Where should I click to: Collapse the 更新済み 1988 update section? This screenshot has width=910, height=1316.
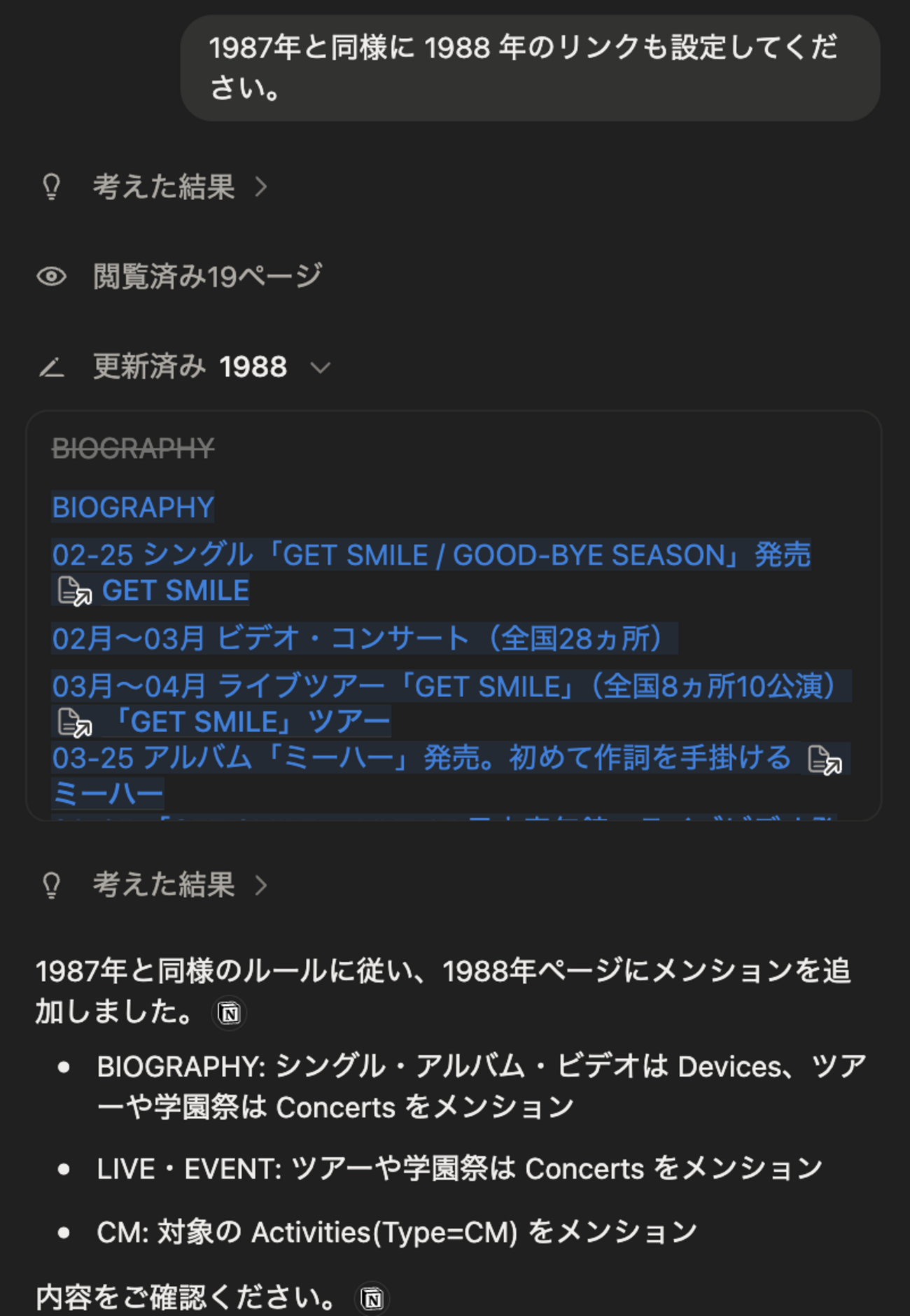point(320,367)
